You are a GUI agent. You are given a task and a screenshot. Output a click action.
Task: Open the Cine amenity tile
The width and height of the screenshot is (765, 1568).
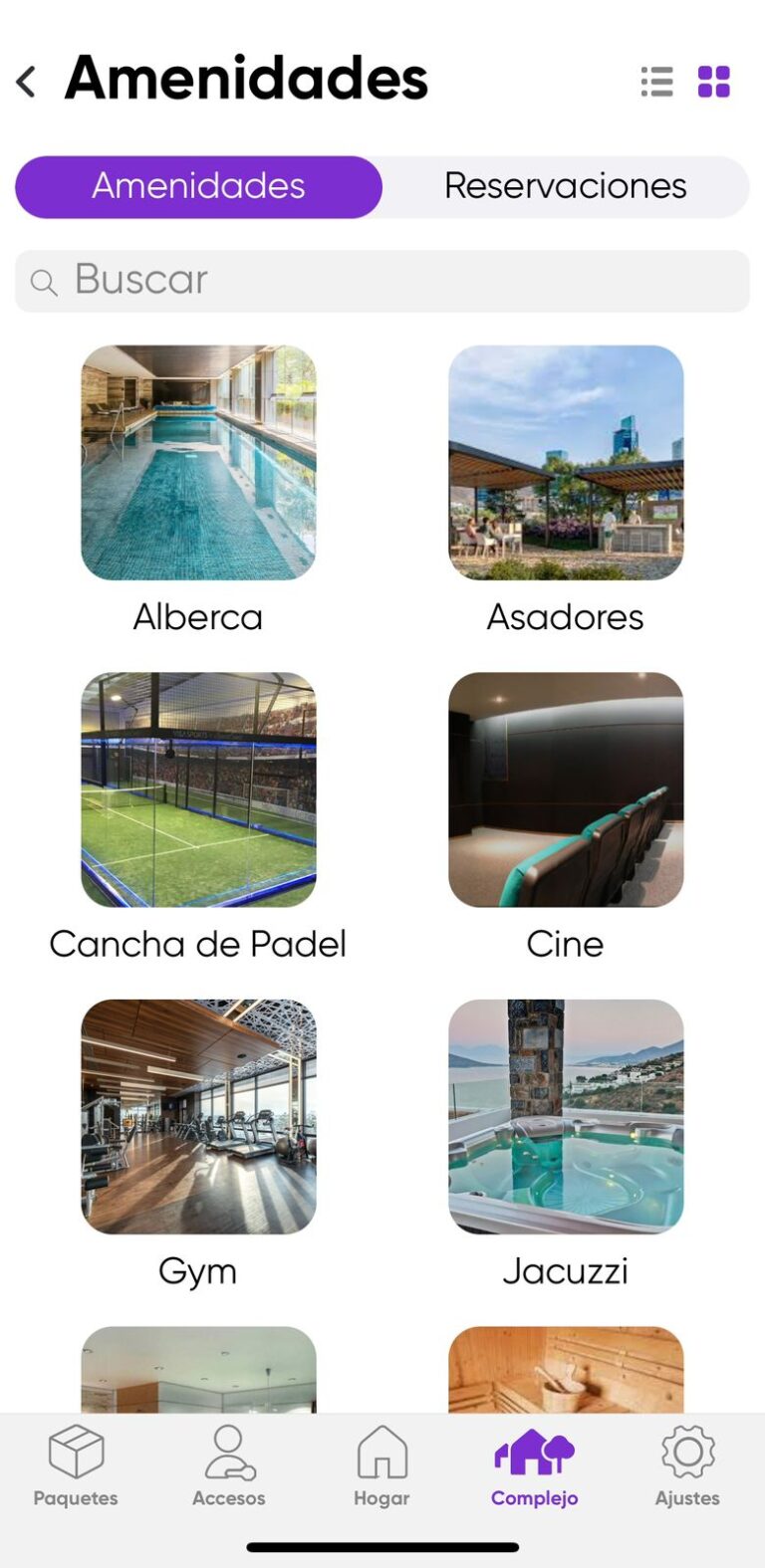pos(566,789)
